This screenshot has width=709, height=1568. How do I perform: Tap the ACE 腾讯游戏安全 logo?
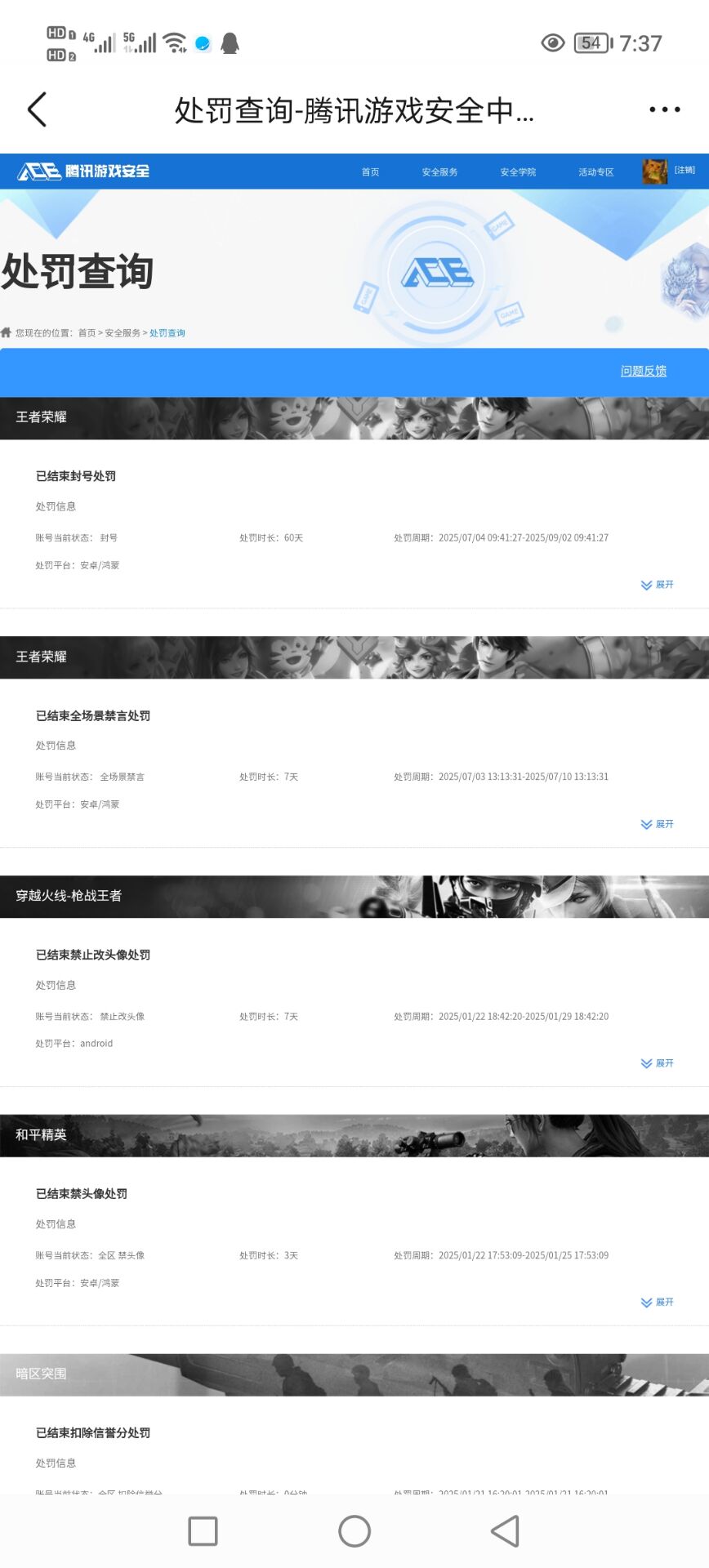[x=83, y=171]
